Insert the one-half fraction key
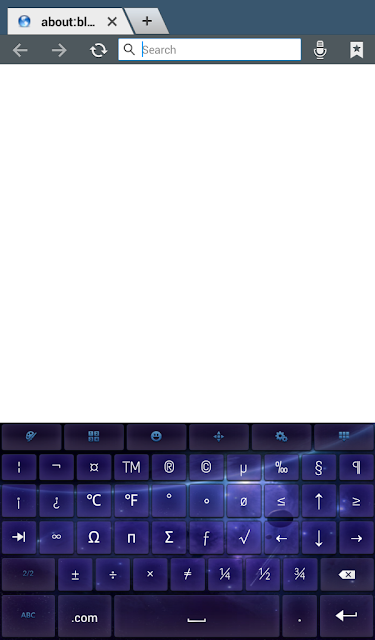The width and height of the screenshot is (375, 640). [263, 574]
